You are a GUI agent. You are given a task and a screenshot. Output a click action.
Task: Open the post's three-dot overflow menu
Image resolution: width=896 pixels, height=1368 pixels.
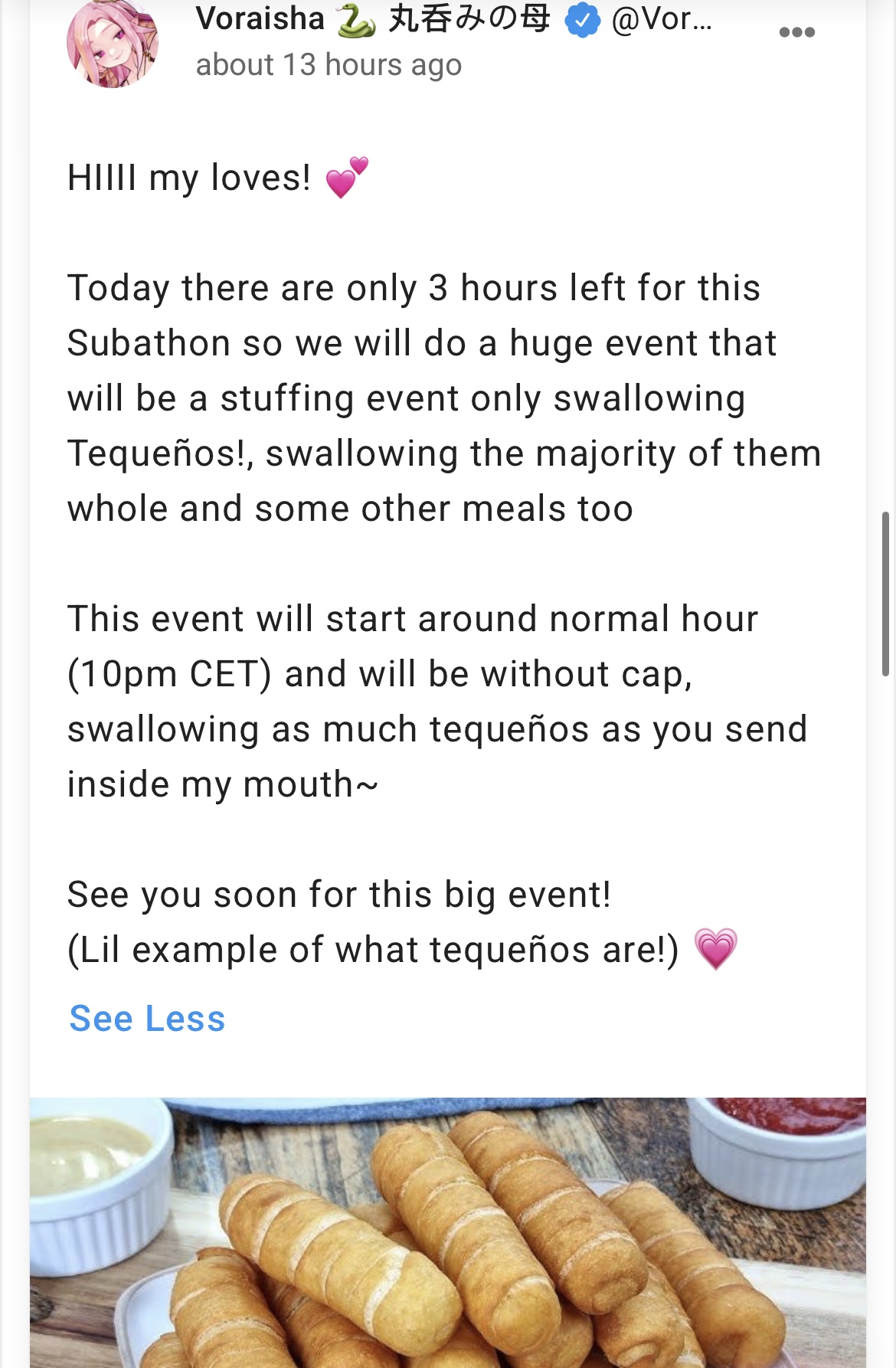point(796,32)
